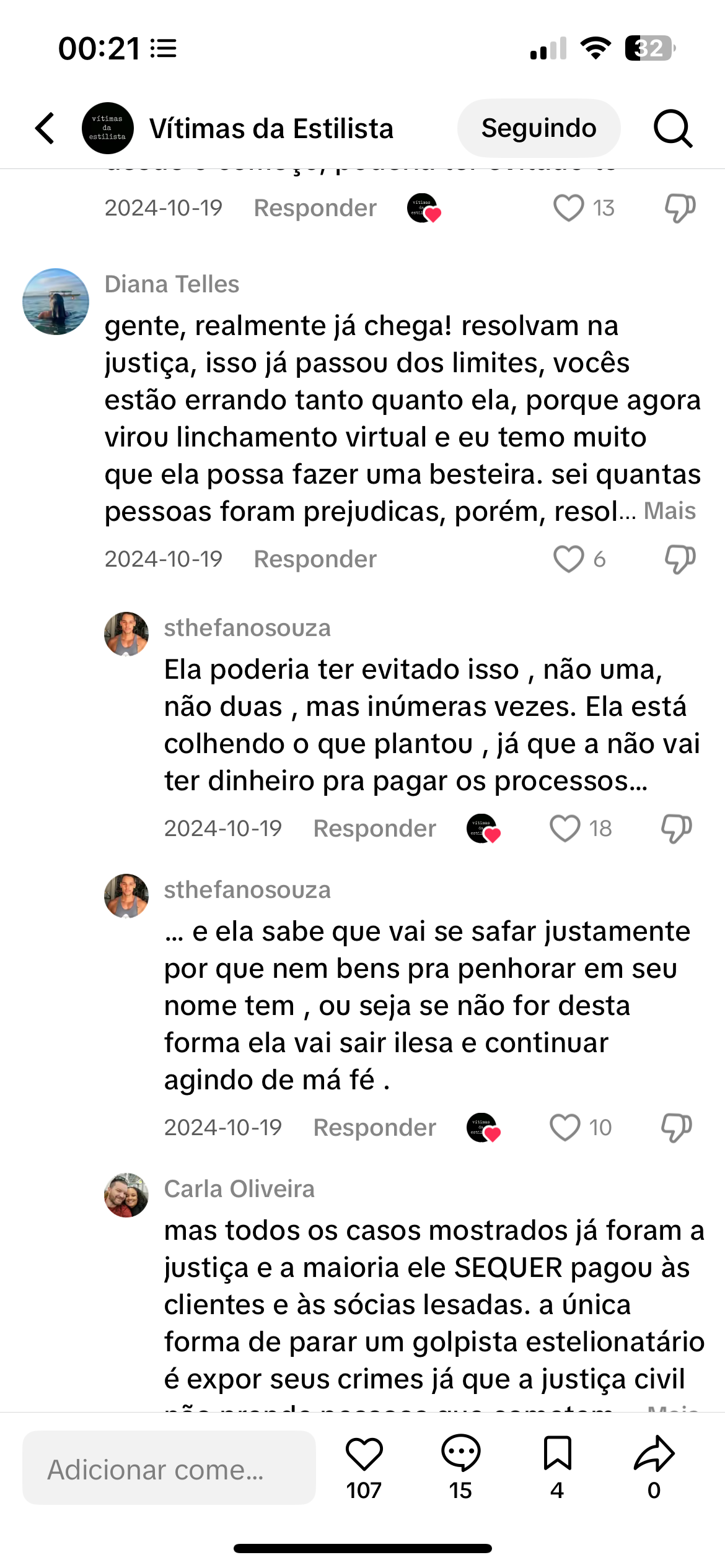This screenshot has height=1568, width=725.
Task: Like the top comment with 13 likes
Action: click(568, 208)
